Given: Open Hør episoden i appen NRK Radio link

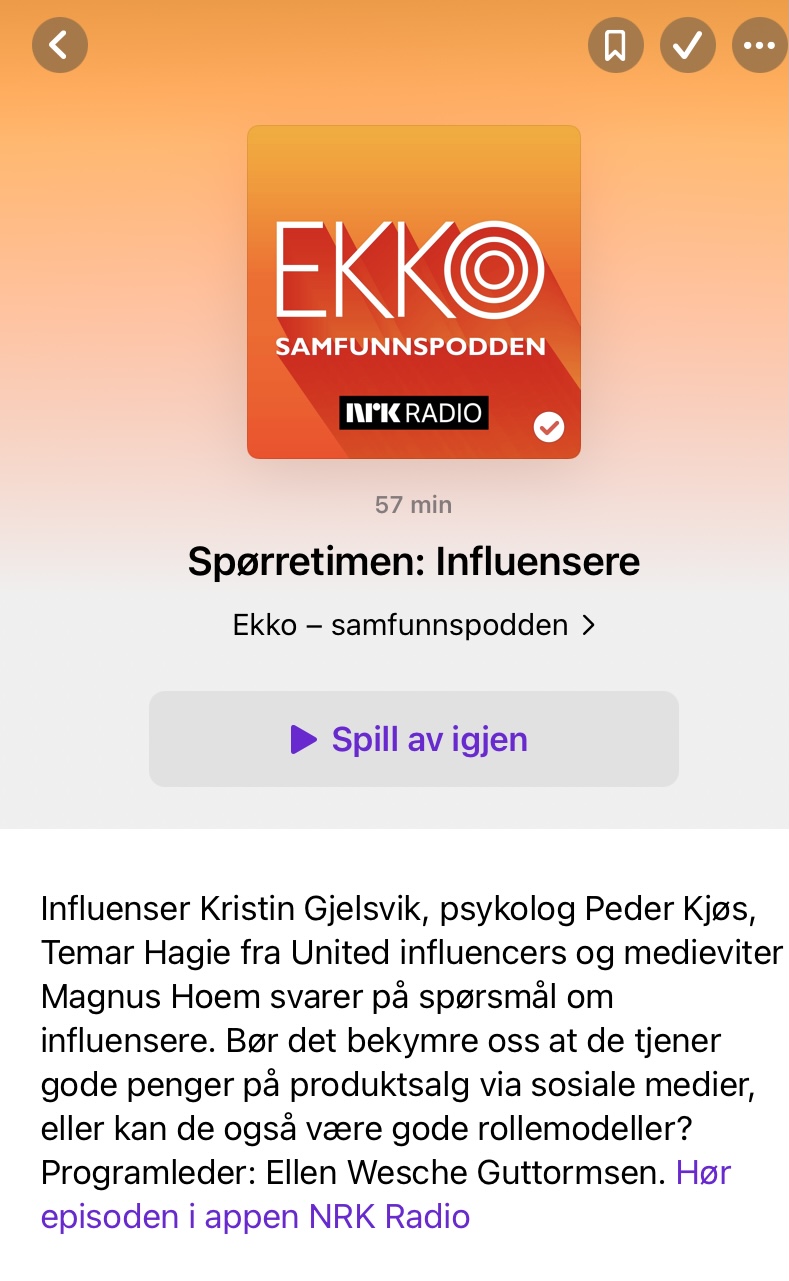Looking at the screenshot, I should coord(386,1194).
